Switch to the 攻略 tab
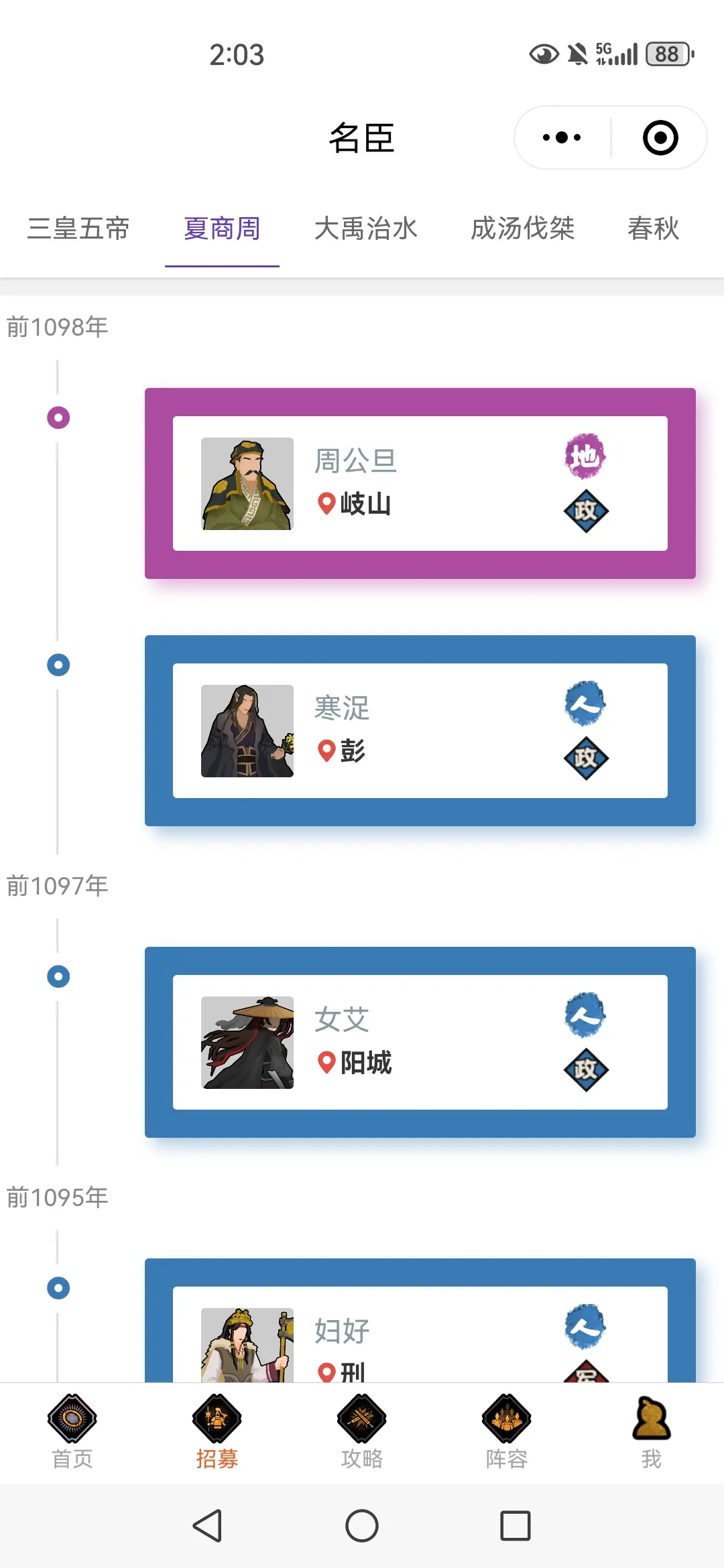724x1568 pixels. [362, 1431]
